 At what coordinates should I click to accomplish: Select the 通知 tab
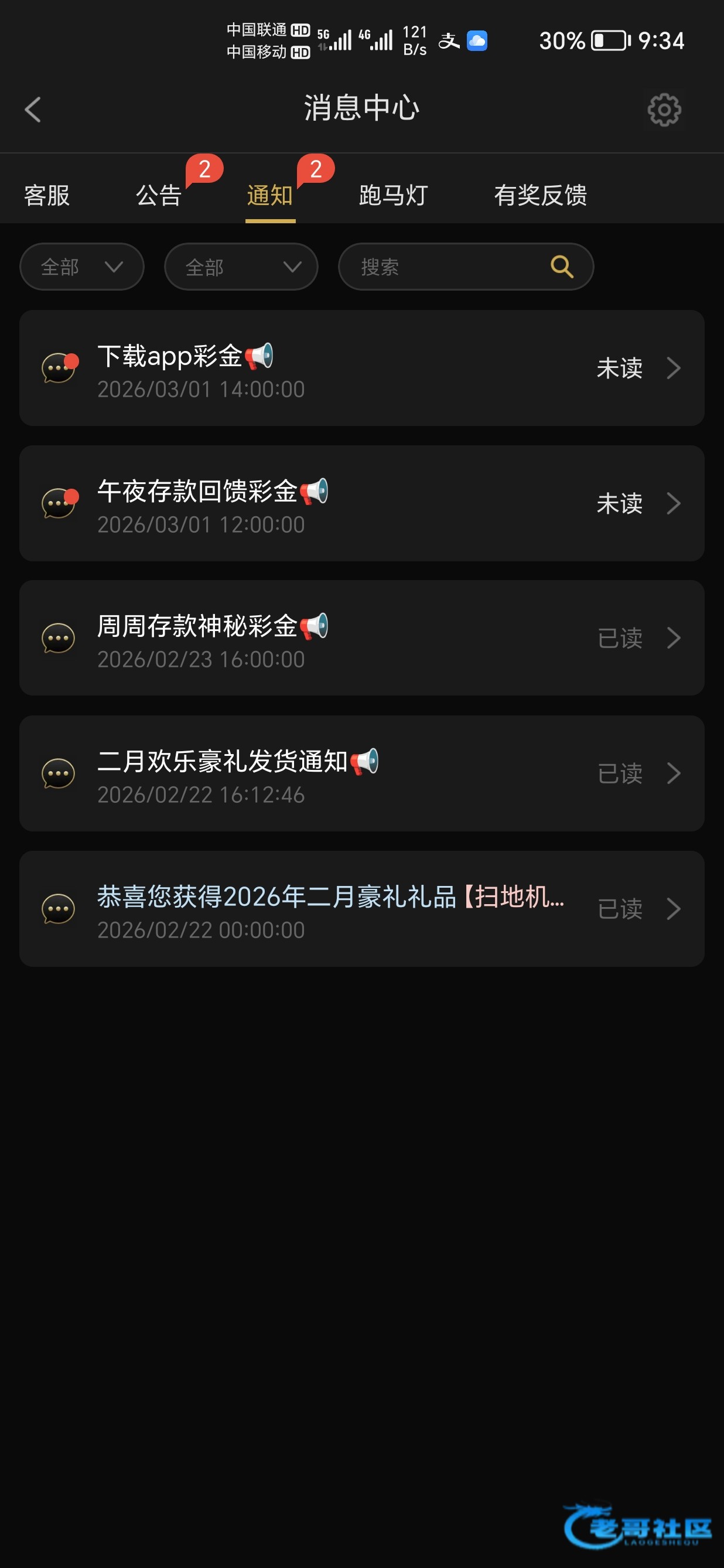(270, 195)
